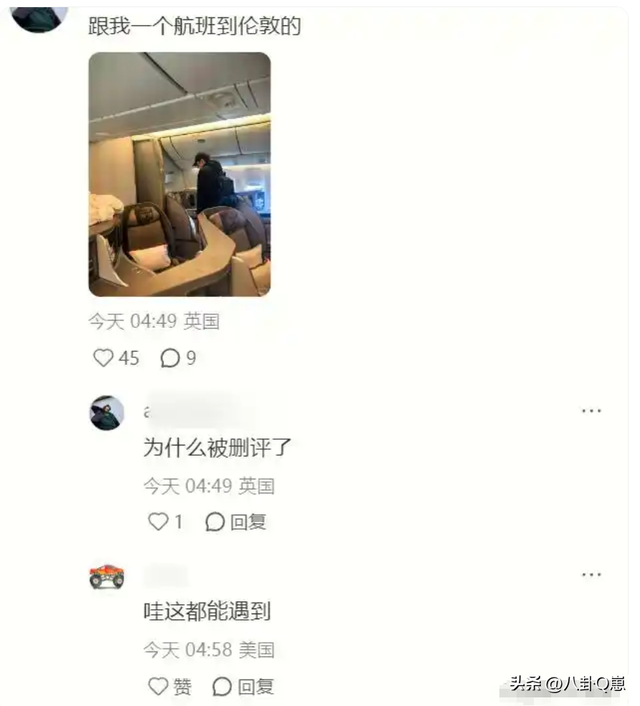Open overflow menu for the reply 为什么被删评了

(591, 411)
